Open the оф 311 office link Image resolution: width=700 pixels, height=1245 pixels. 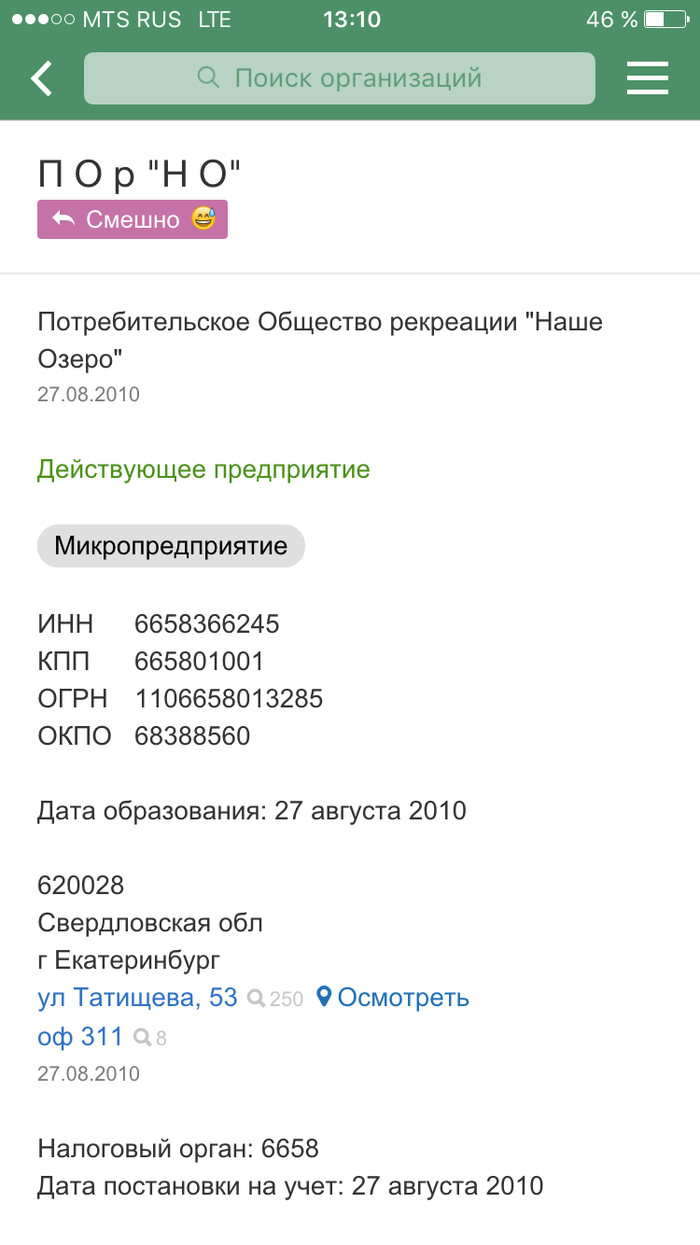click(x=79, y=1036)
